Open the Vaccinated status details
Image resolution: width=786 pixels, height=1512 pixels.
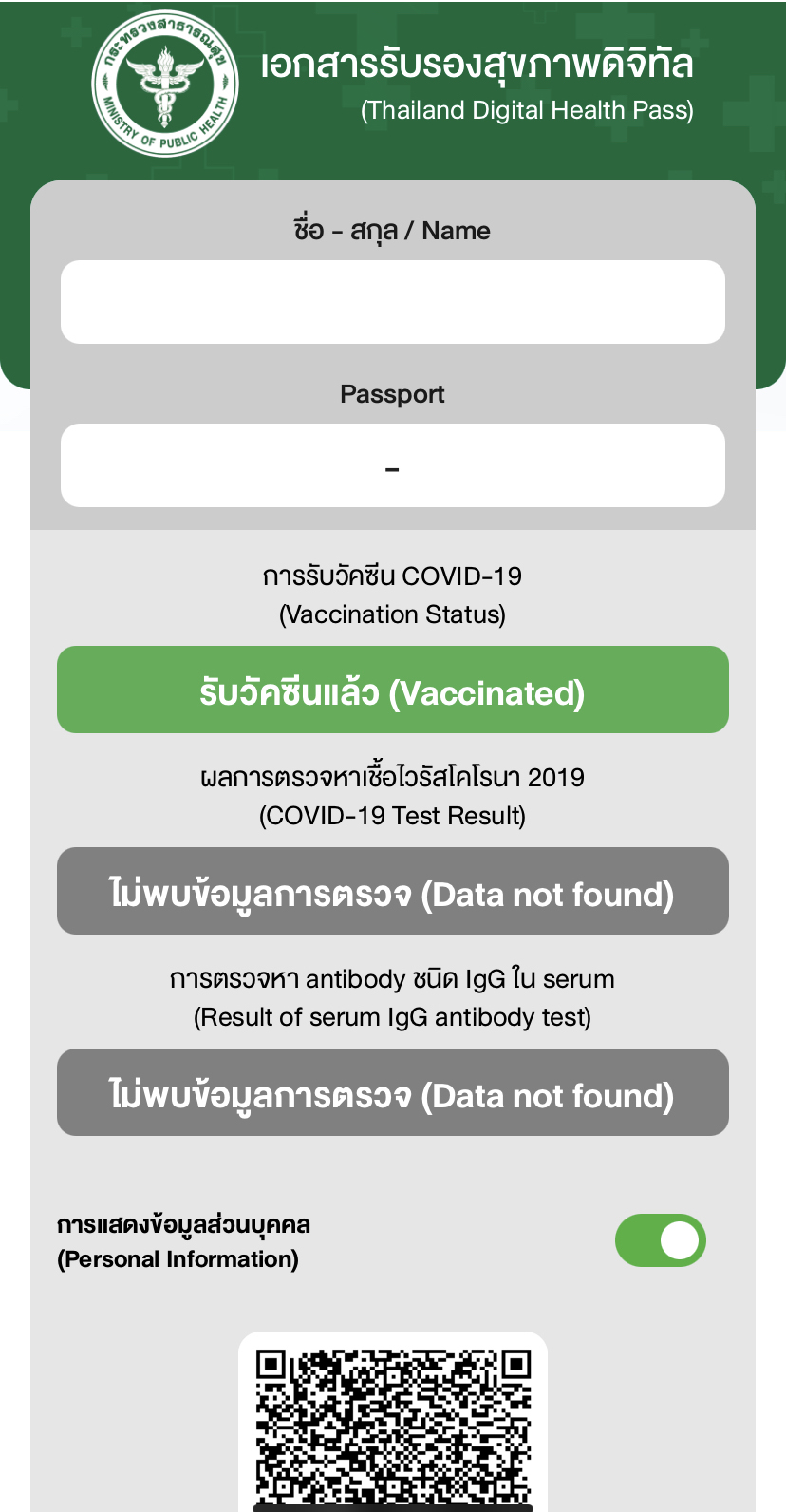[393, 690]
